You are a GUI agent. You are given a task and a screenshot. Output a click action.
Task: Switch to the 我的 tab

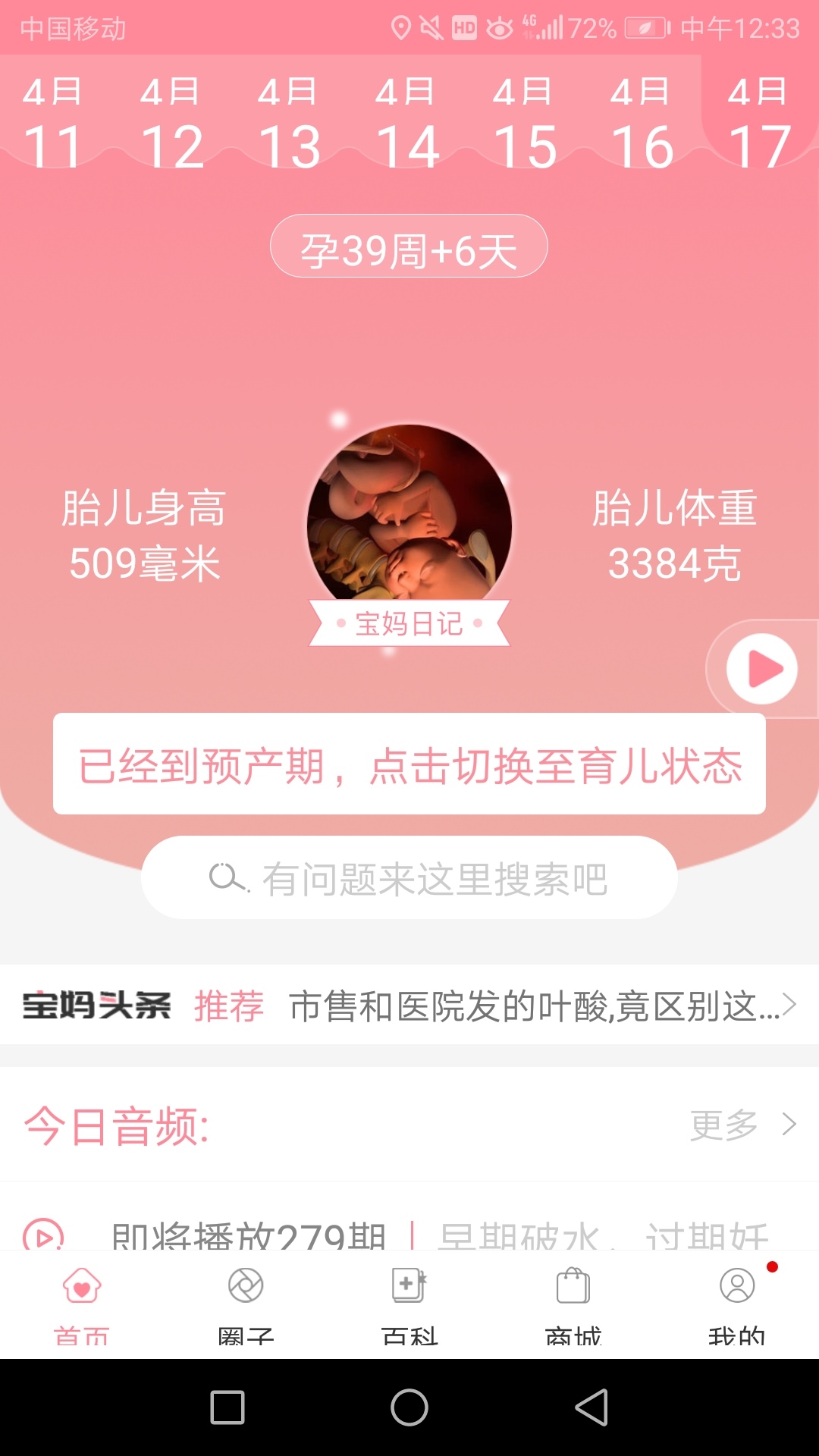(x=737, y=1301)
